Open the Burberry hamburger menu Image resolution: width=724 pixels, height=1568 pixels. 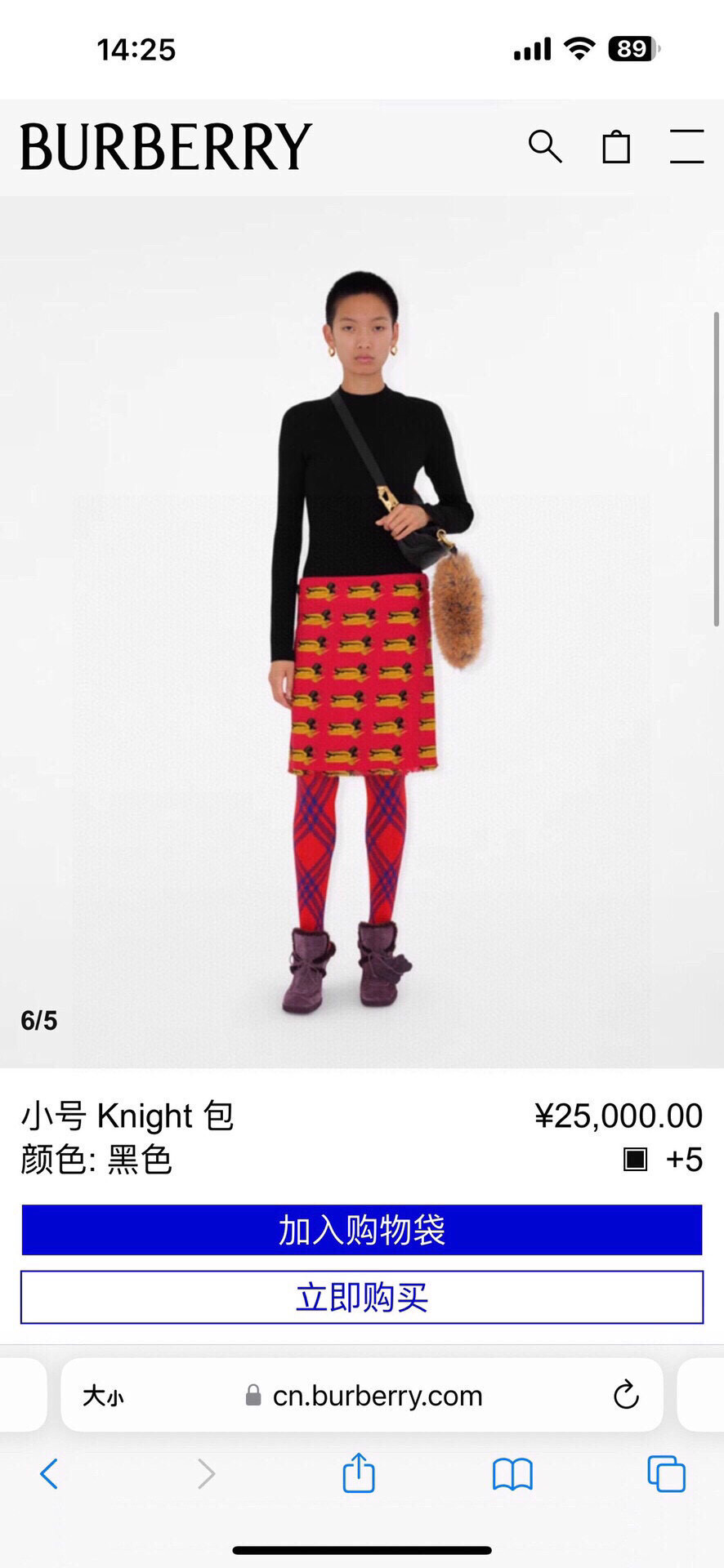686,147
